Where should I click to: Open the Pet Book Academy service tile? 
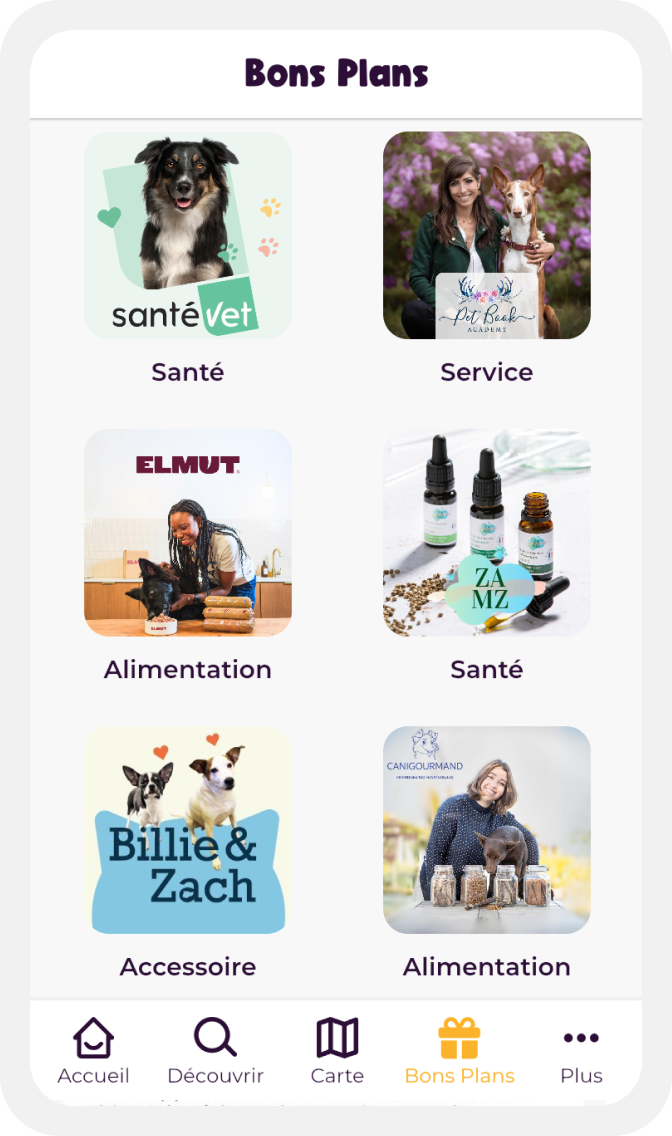point(487,236)
